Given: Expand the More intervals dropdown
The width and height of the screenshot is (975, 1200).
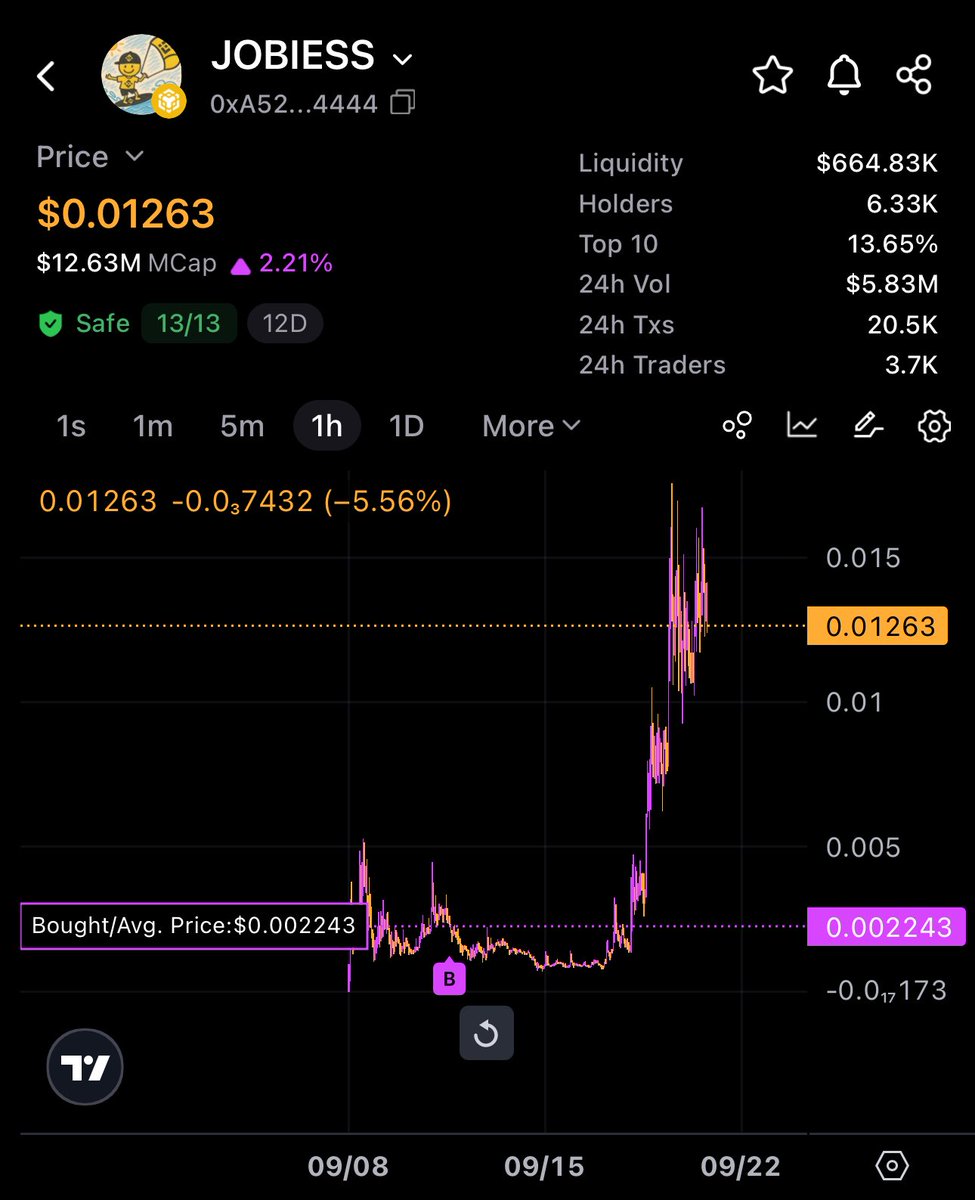Looking at the screenshot, I should [531, 426].
